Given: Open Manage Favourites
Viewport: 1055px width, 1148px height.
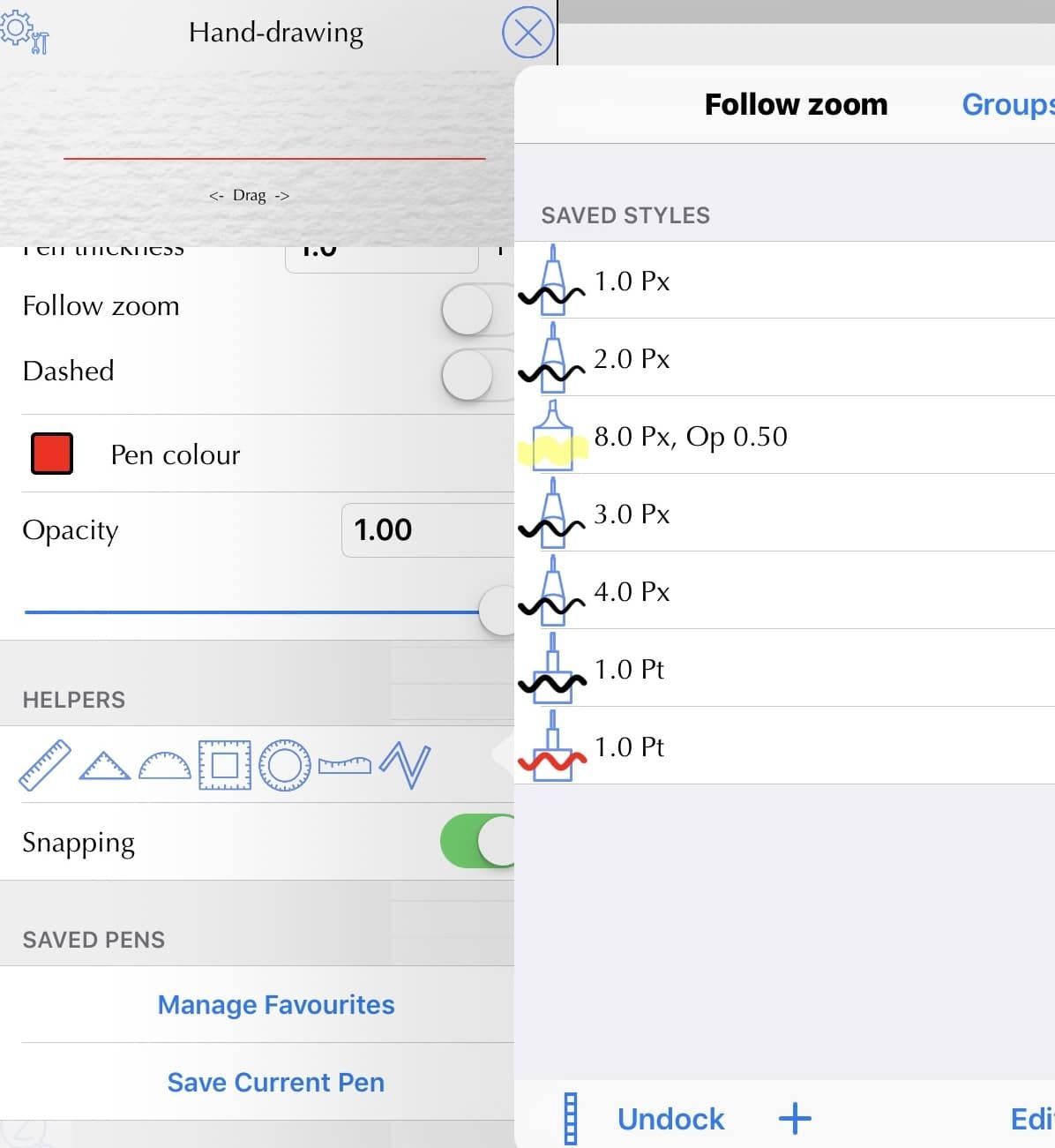Looking at the screenshot, I should [x=276, y=1005].
